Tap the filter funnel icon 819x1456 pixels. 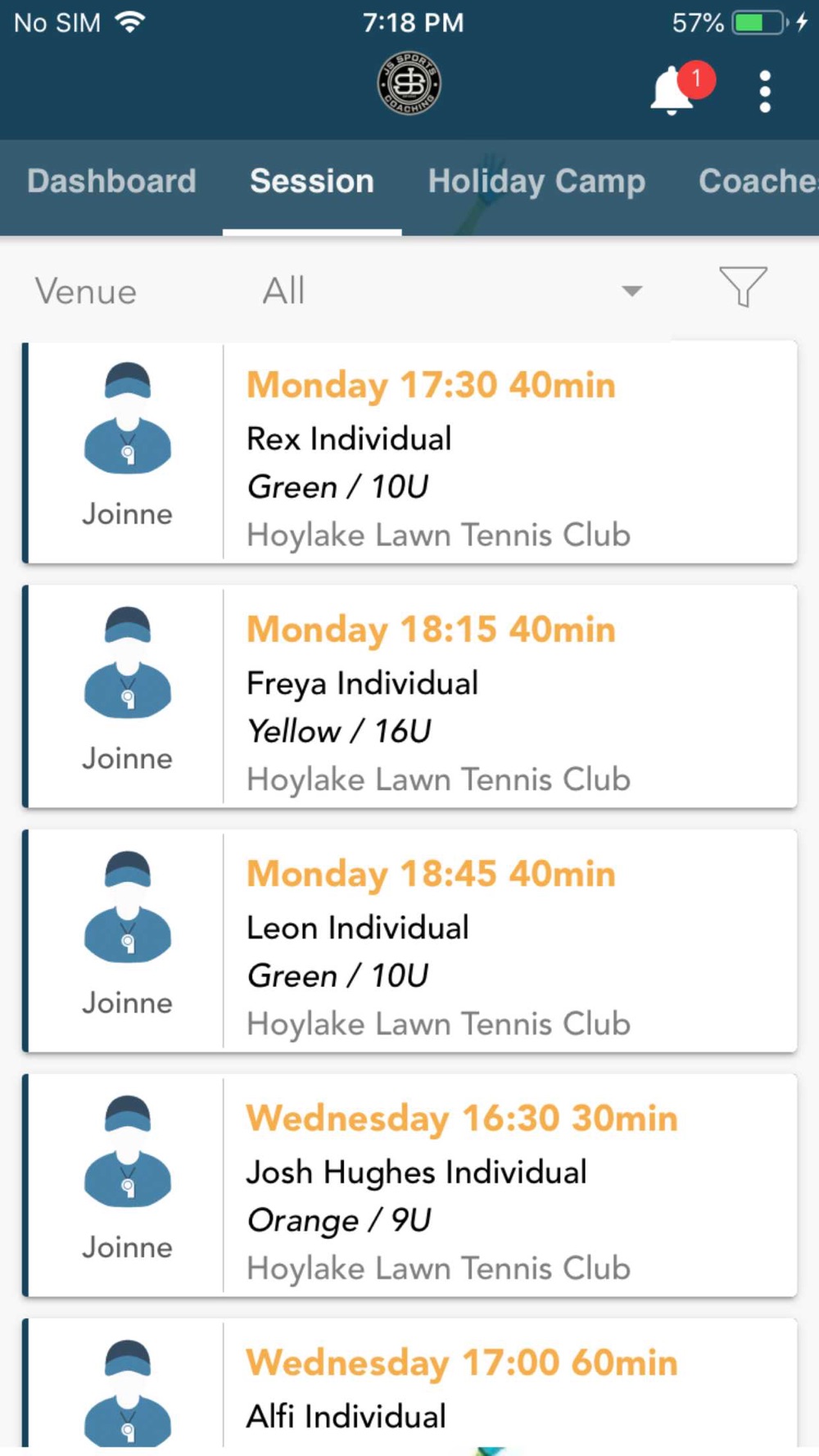743,287
